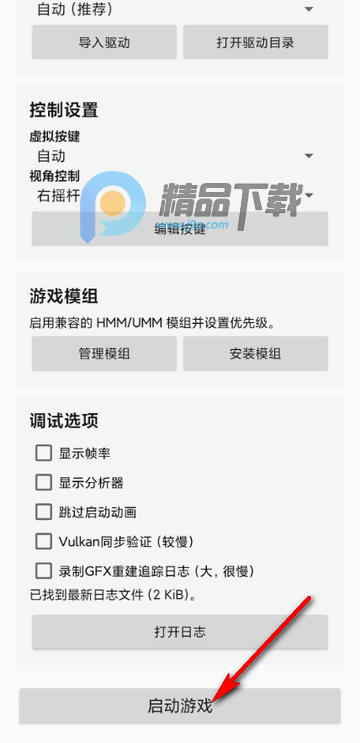The width and height of the screenshot is (360, 743).
Task: Expand the 自动 (推荐) driver dropdown
Action: point(175,9)
